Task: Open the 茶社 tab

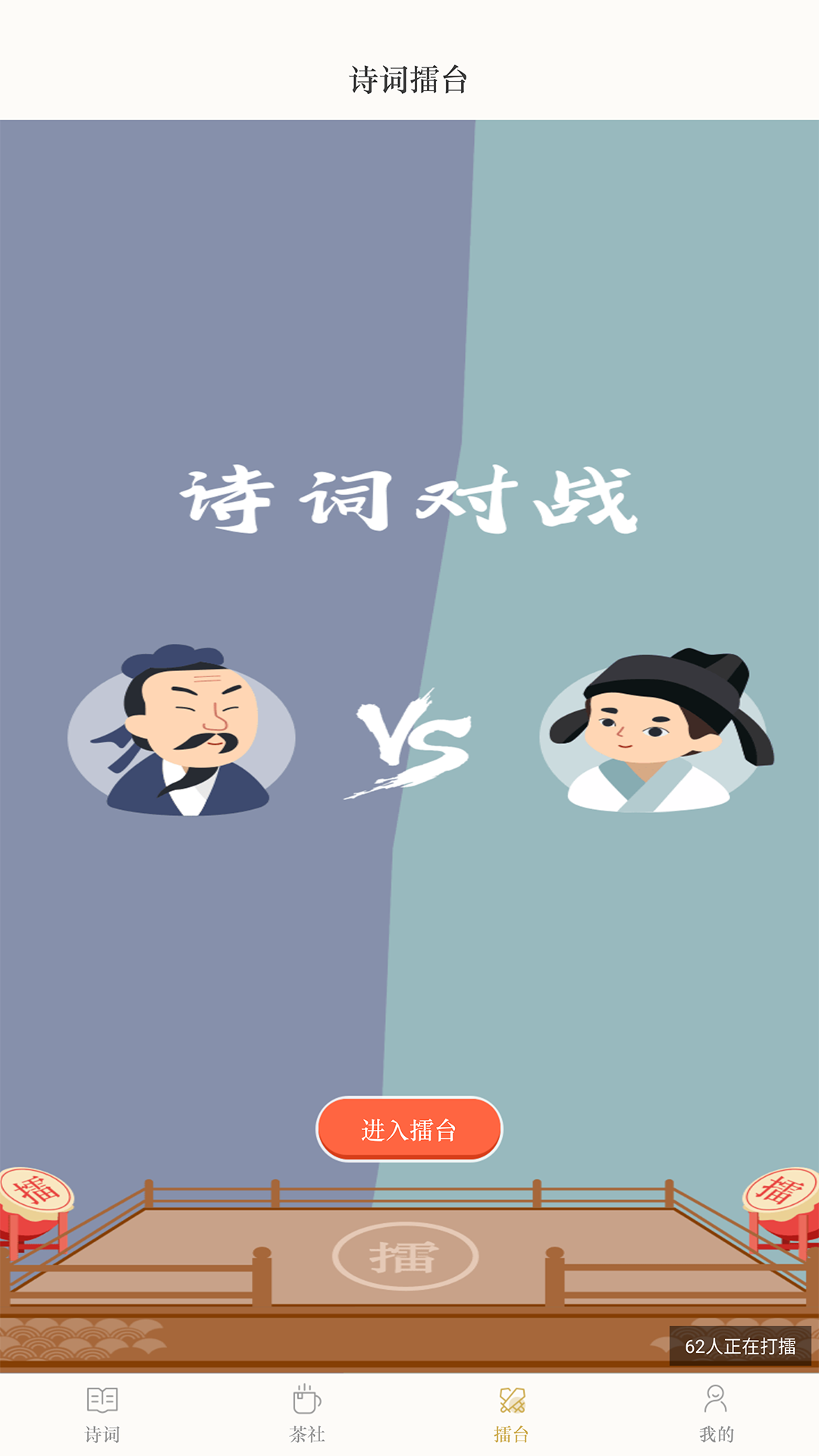Action: (x=307, y=1414)
